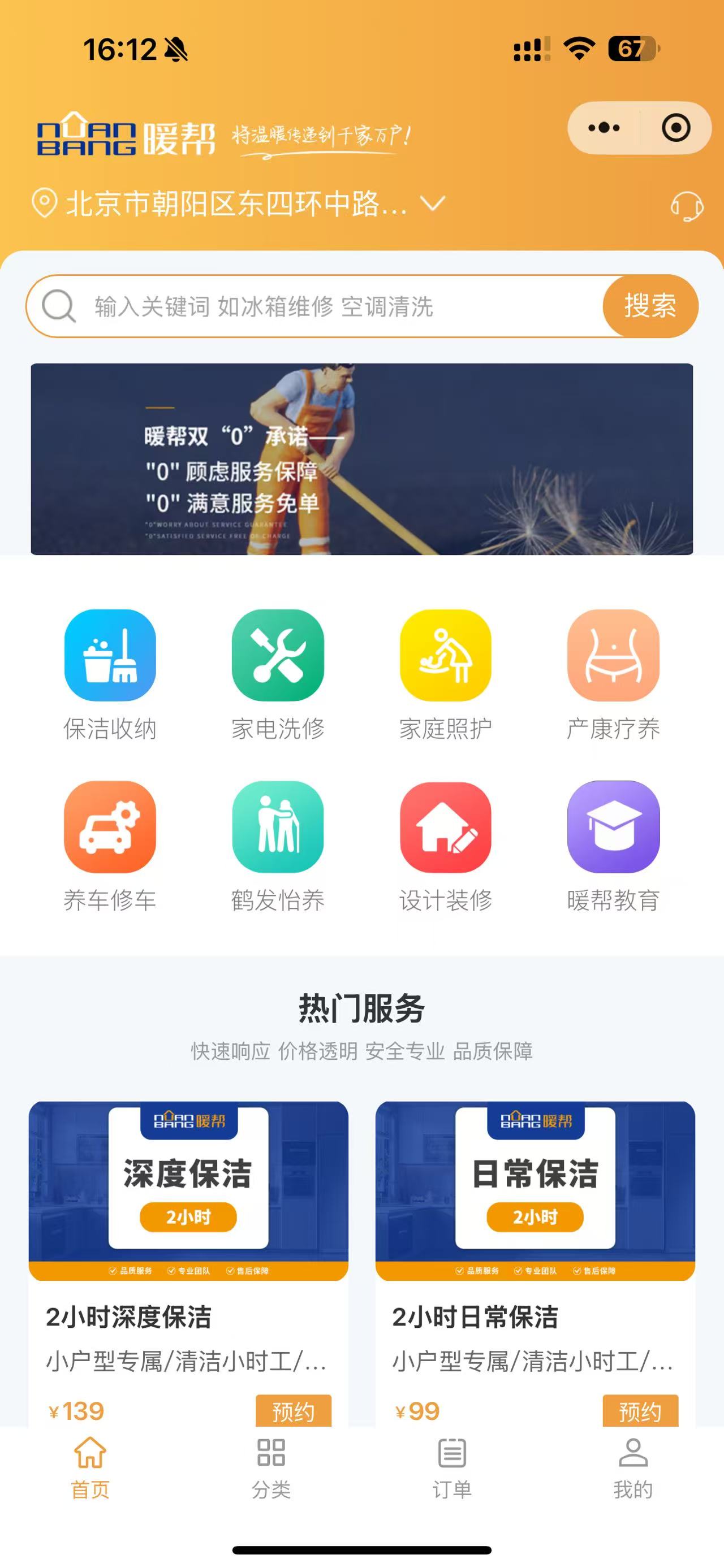Open the mini program more options menu

pos(604,128)
